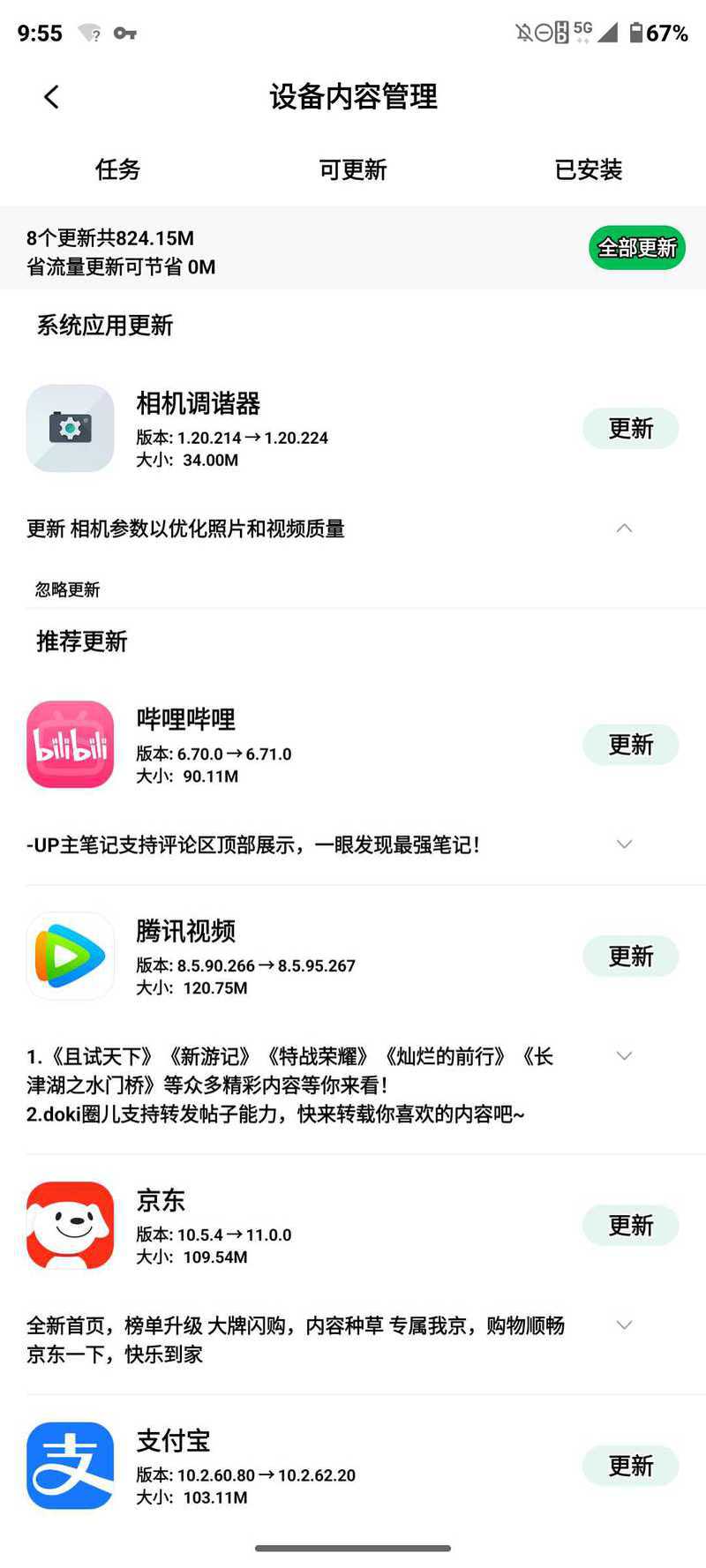Update 相机调谐器

coord(630,429)
